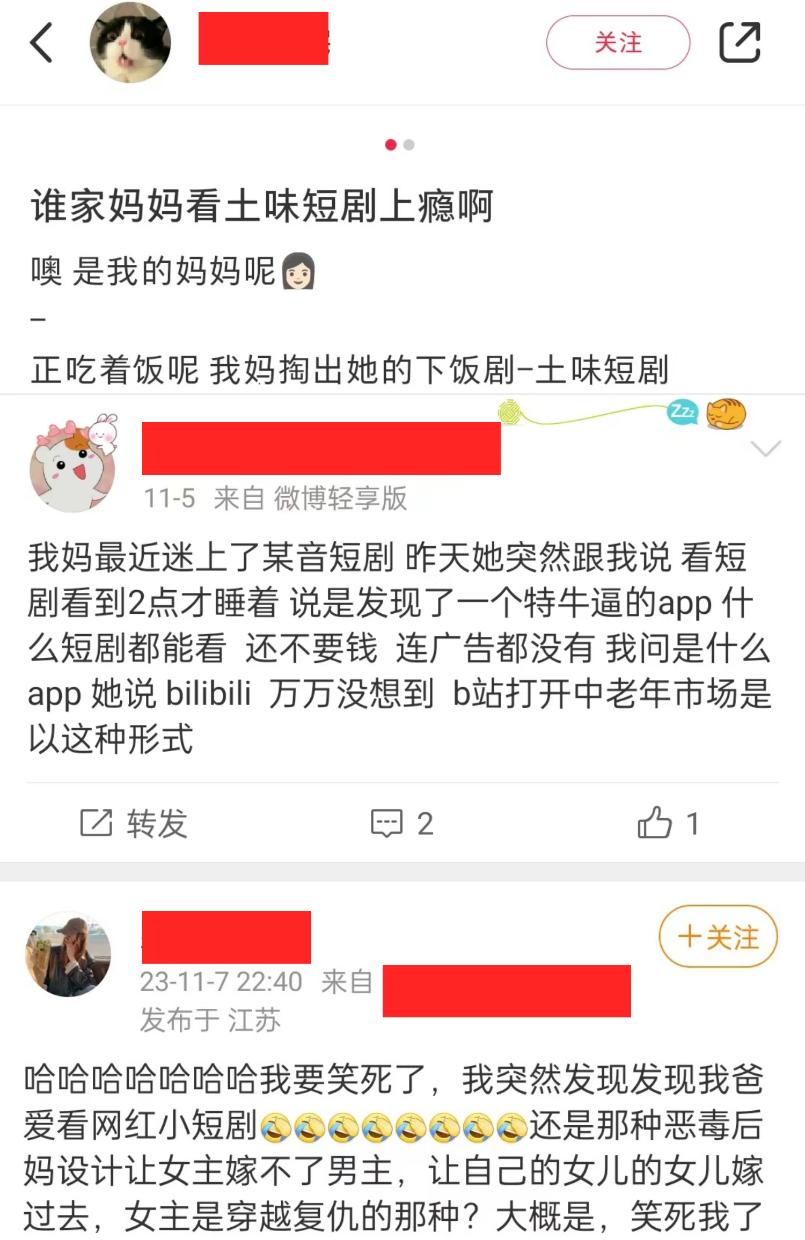Go back using the top-left arrow
The height and width of the screenshot is (1240, 805).
coord(41,43)
